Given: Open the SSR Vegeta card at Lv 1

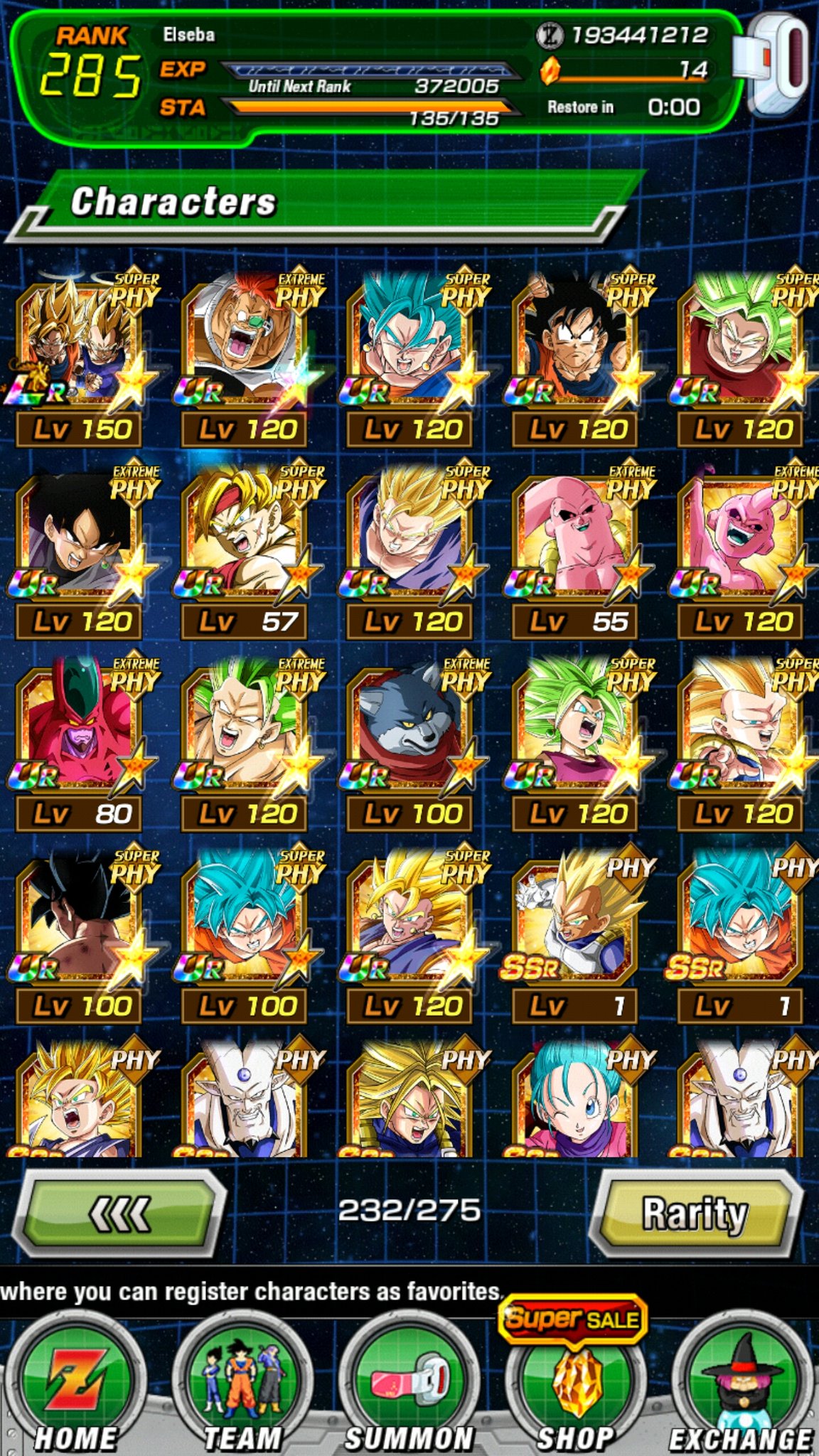Looking at the screenshot, I should 577,936.
